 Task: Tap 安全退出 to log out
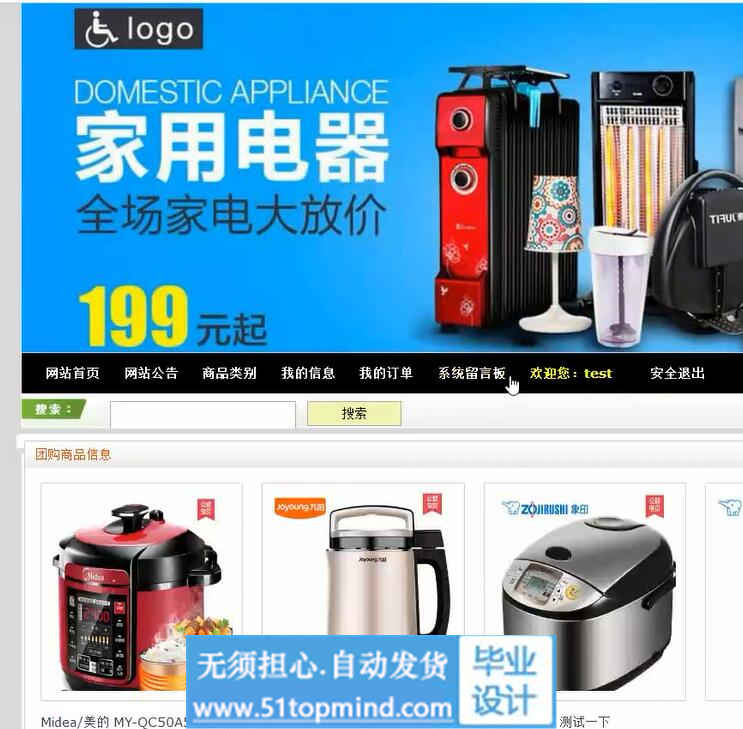(x=677, y=373)
